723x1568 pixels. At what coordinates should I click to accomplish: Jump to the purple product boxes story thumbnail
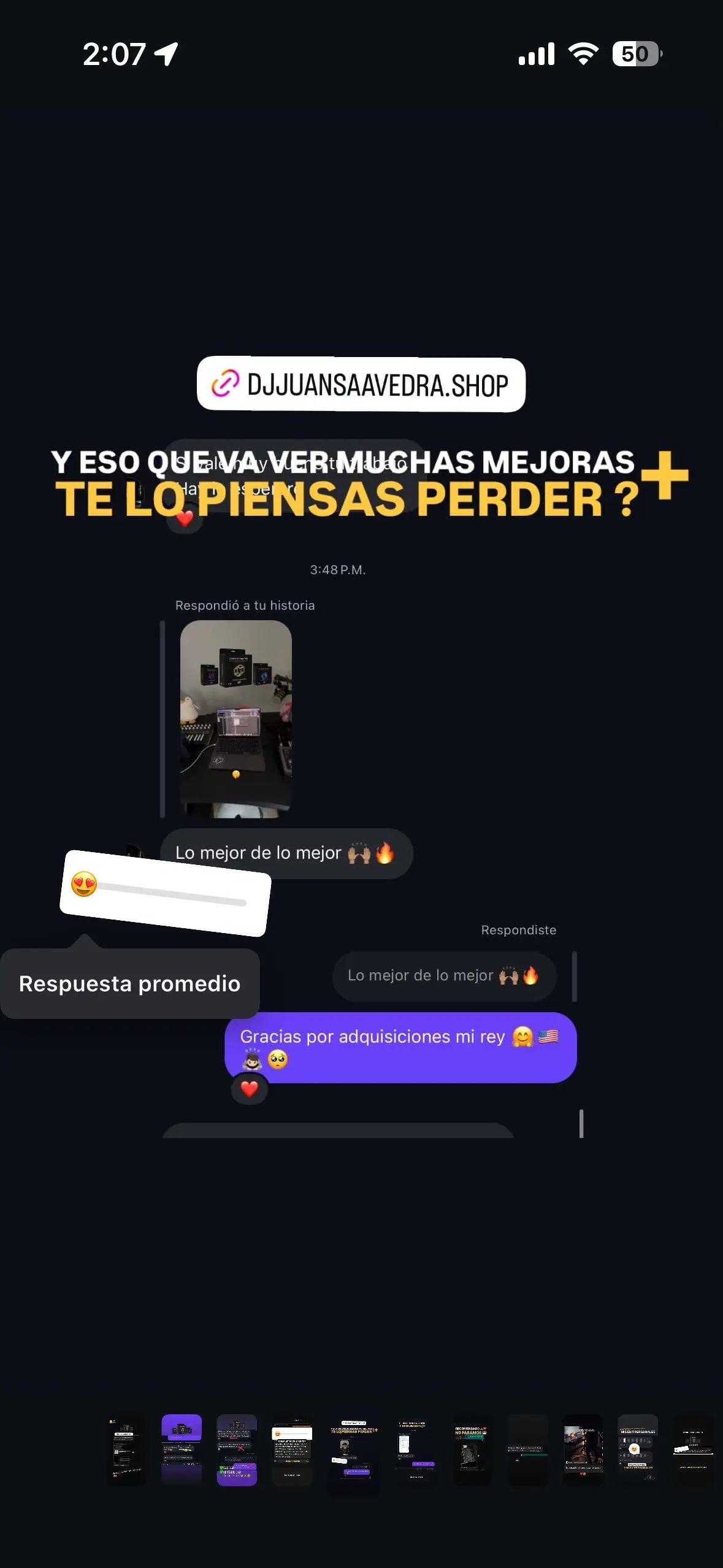click(182, 1449)
